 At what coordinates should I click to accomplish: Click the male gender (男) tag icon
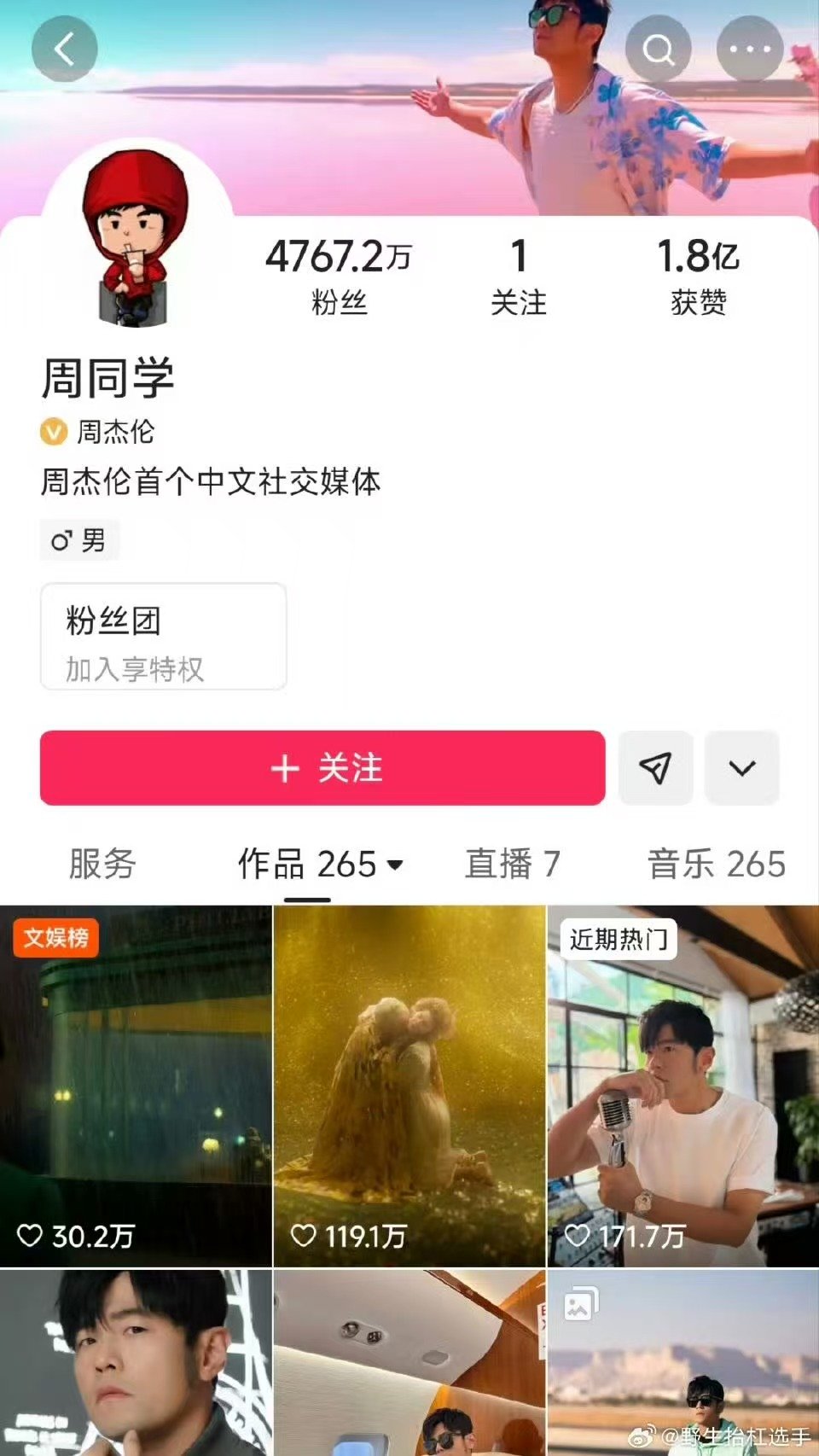tap(61, 539)
